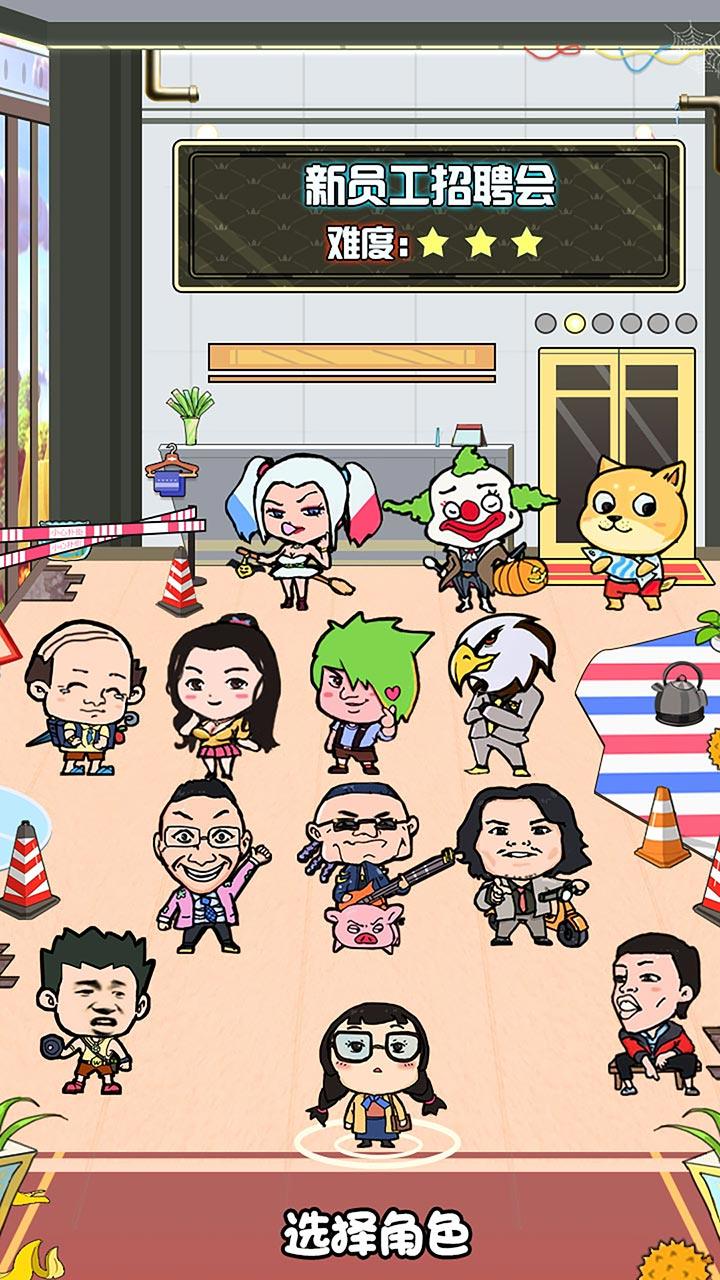The image size is (720, 1280).
Task: Select the eagle-headed man in suit
Action: 500,690
